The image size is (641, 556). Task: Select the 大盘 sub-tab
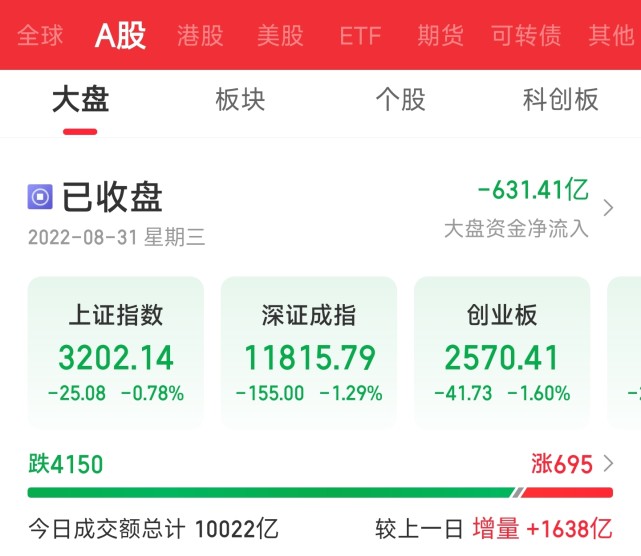point(80,100)
